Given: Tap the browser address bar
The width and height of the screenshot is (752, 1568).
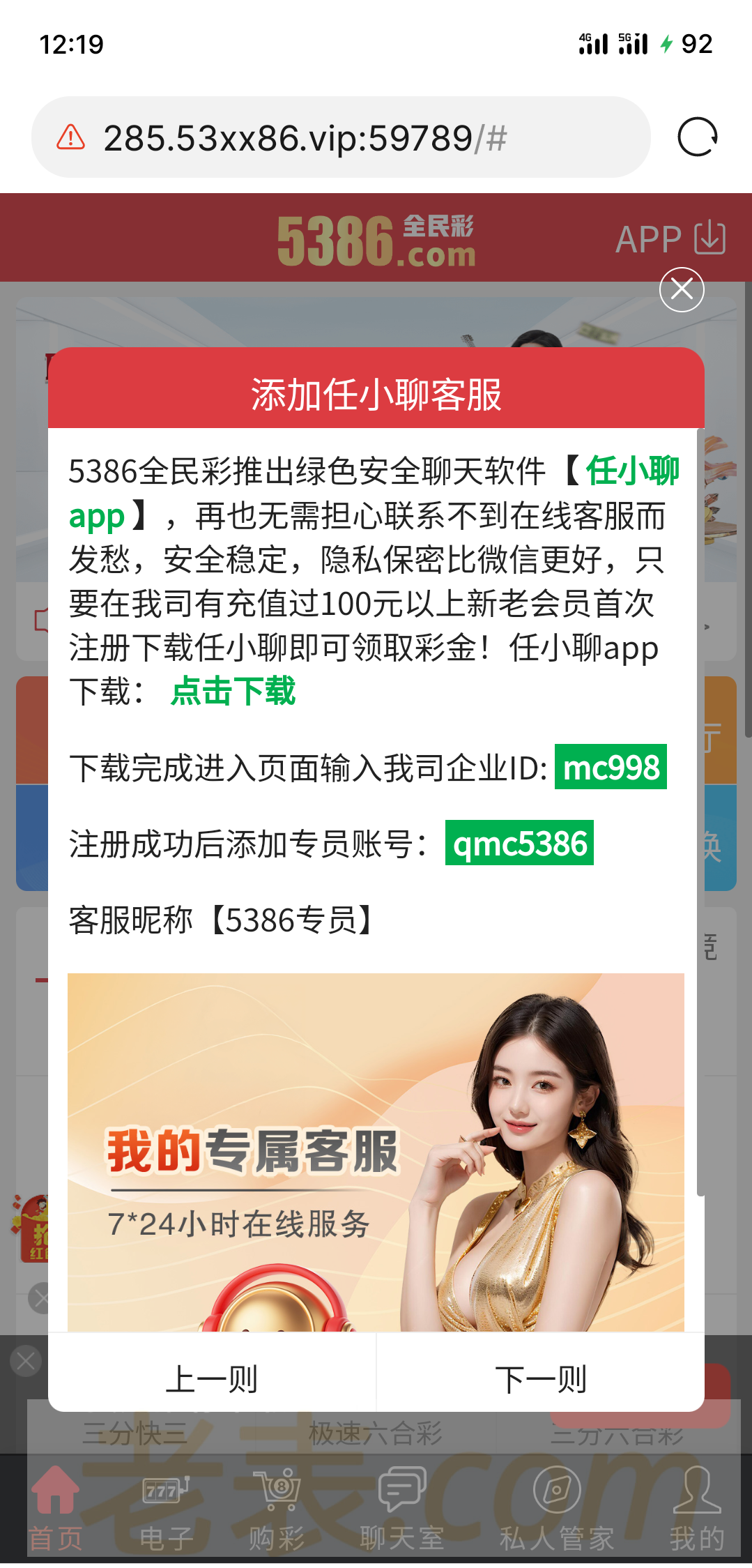Looking at the screenshot, I should [x=342, y=137].
